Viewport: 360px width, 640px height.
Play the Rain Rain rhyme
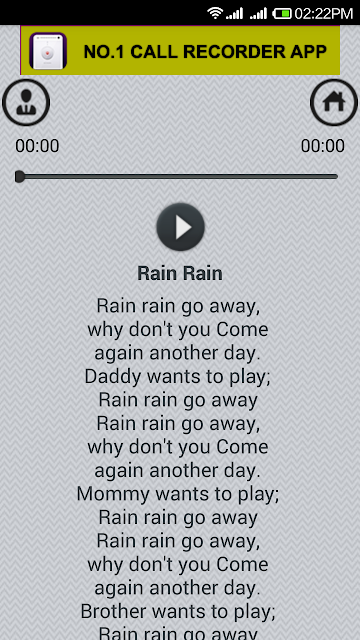coord(180,227)
